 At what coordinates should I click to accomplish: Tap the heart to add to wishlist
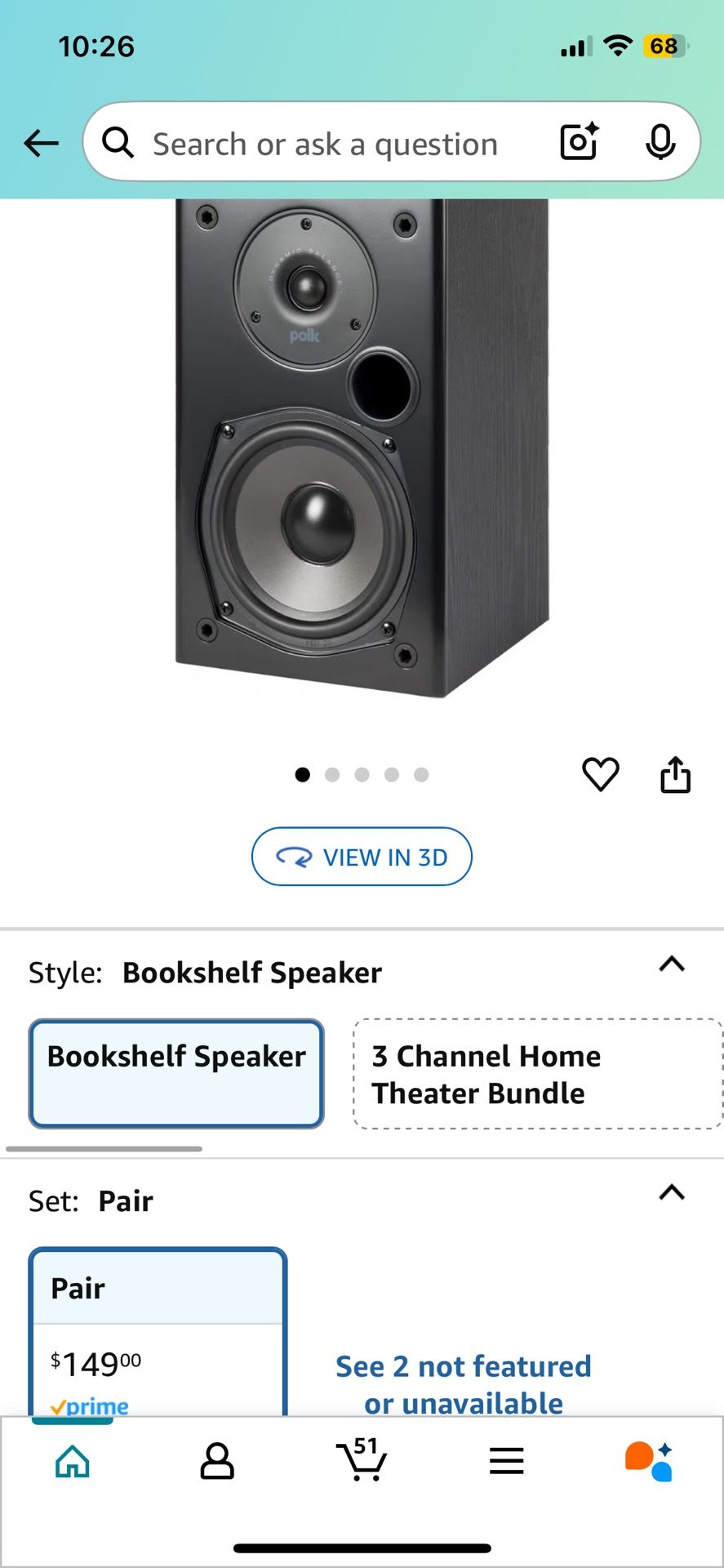[601, 774]
